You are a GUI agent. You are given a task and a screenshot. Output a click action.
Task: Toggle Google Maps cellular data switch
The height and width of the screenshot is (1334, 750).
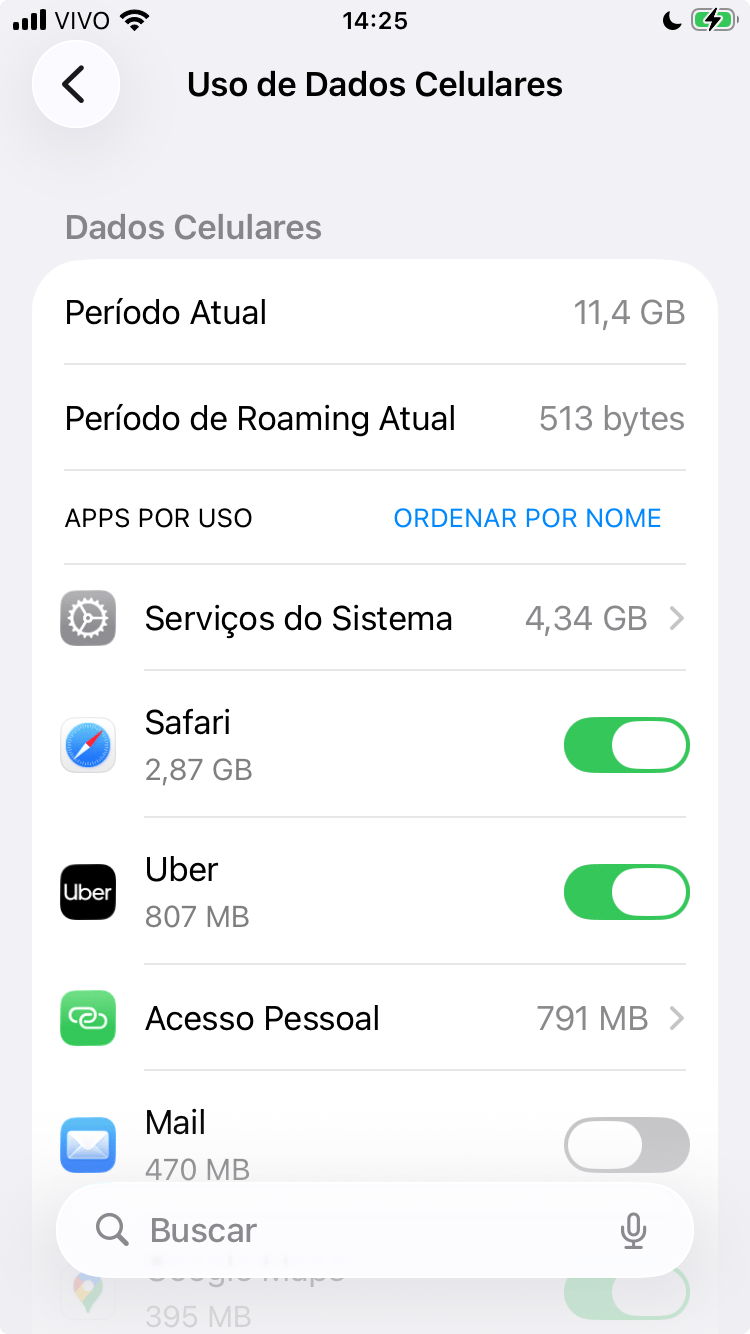[x=626, y=1290]
